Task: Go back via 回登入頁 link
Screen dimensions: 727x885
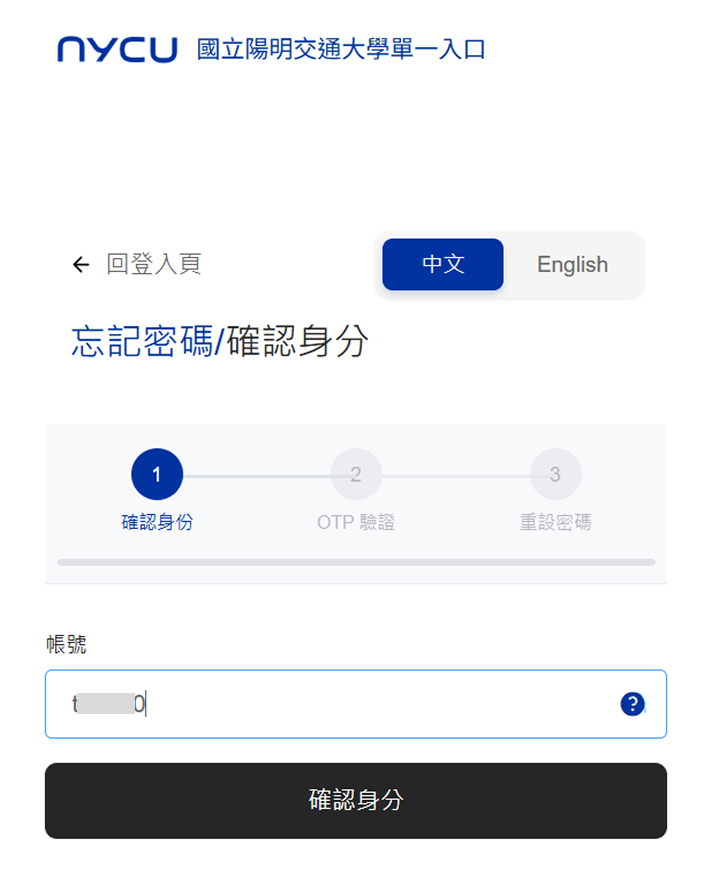Action: pyautogui.click(x=138, y=264)
